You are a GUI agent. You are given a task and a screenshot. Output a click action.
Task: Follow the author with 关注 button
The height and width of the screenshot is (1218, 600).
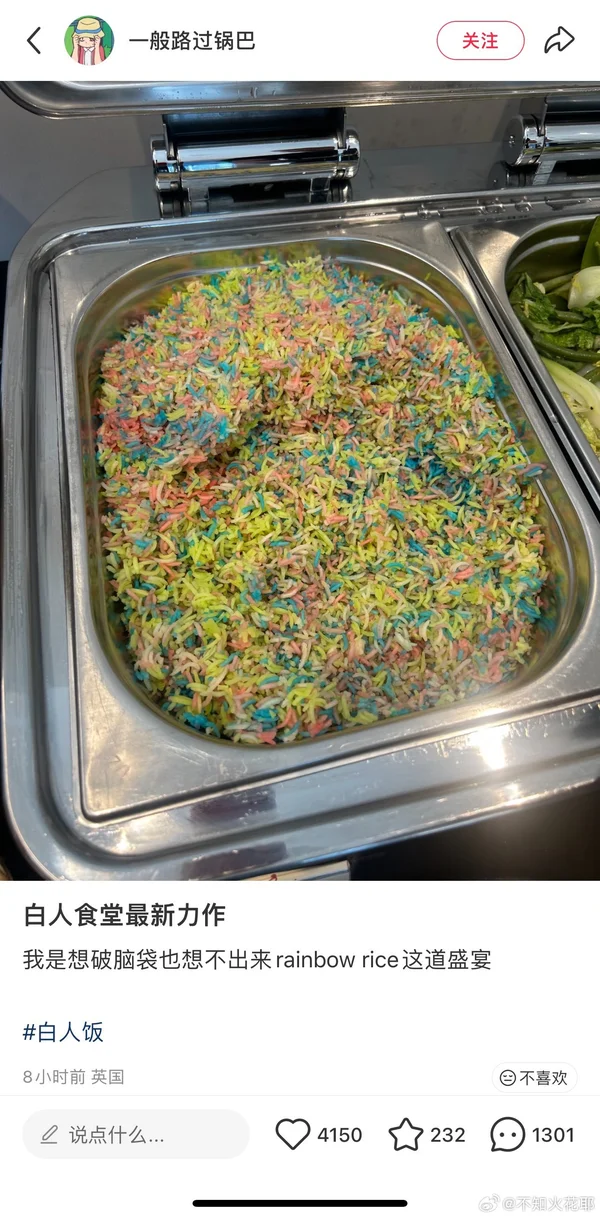(x=480, y=40)
